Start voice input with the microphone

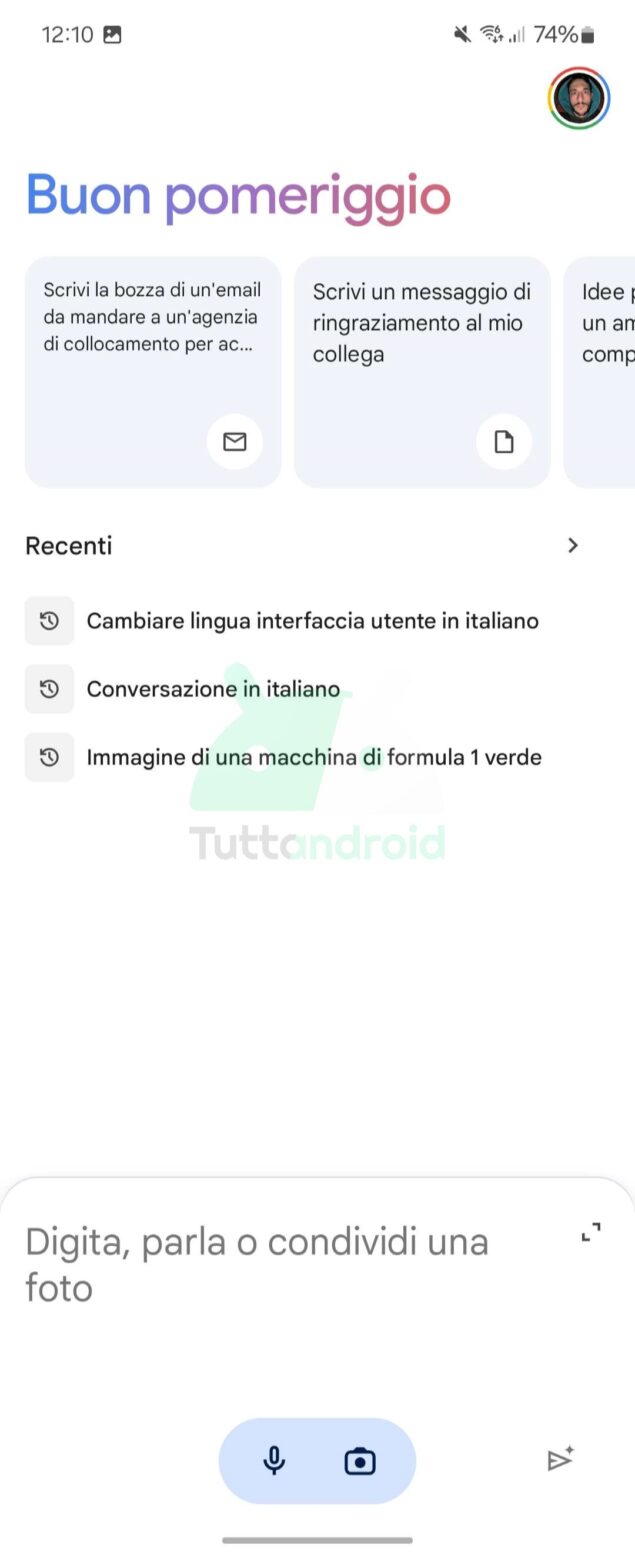274,1461
